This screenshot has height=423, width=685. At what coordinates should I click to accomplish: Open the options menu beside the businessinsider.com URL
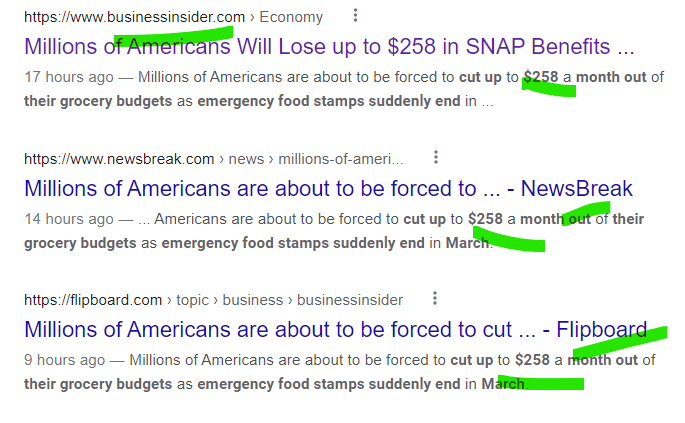(x=357, y=17)
